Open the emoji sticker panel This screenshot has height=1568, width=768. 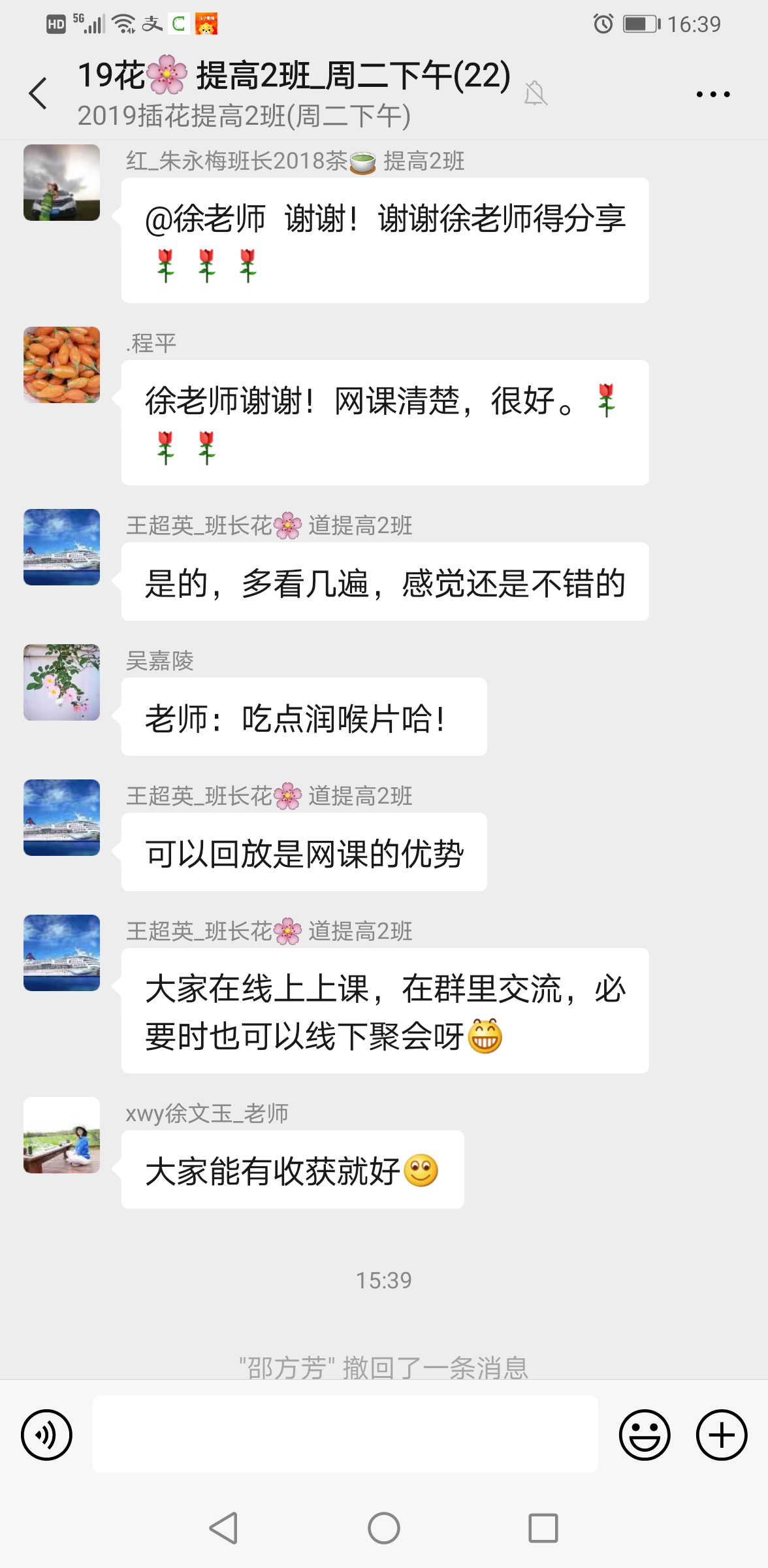[x=644, y=1435]
